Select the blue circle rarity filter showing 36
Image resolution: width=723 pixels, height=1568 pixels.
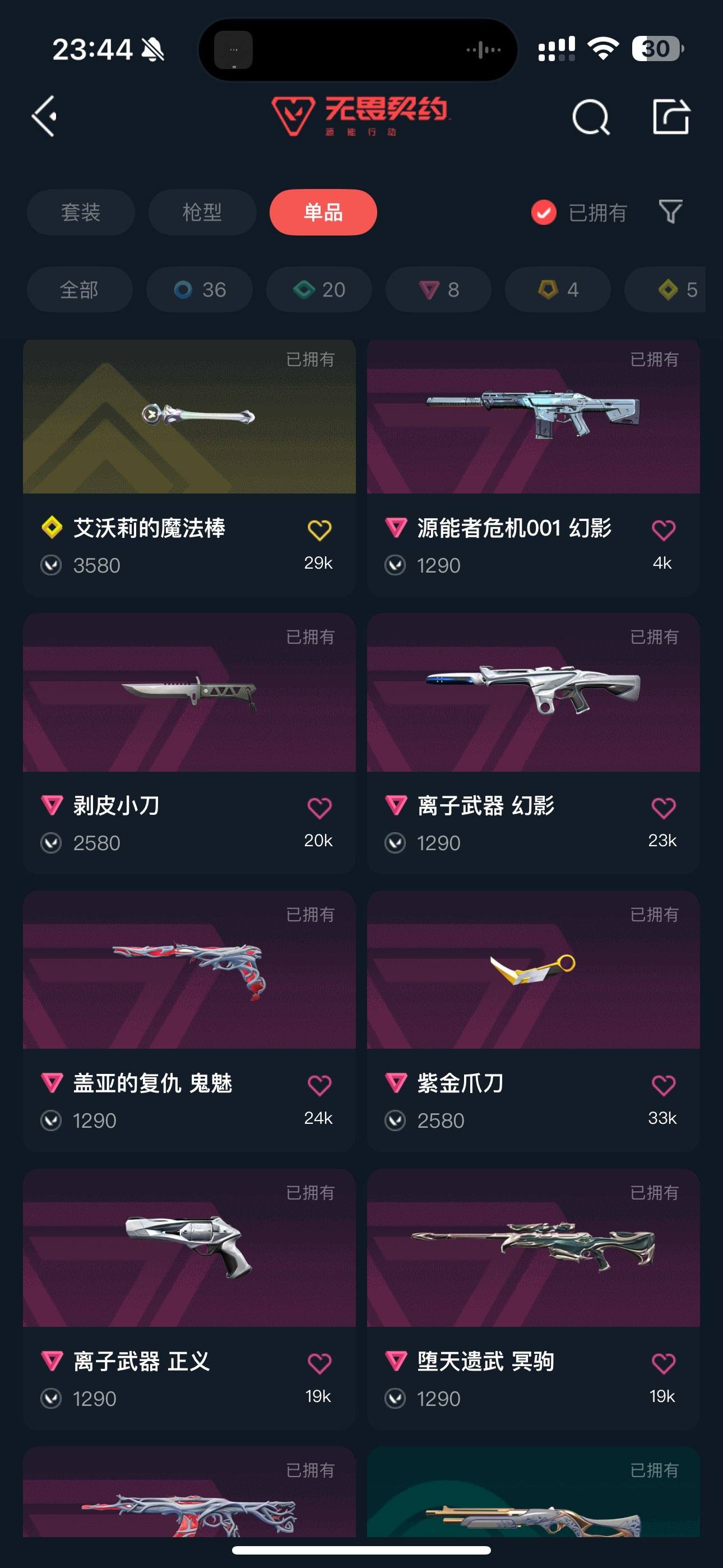tap(199, 290)
